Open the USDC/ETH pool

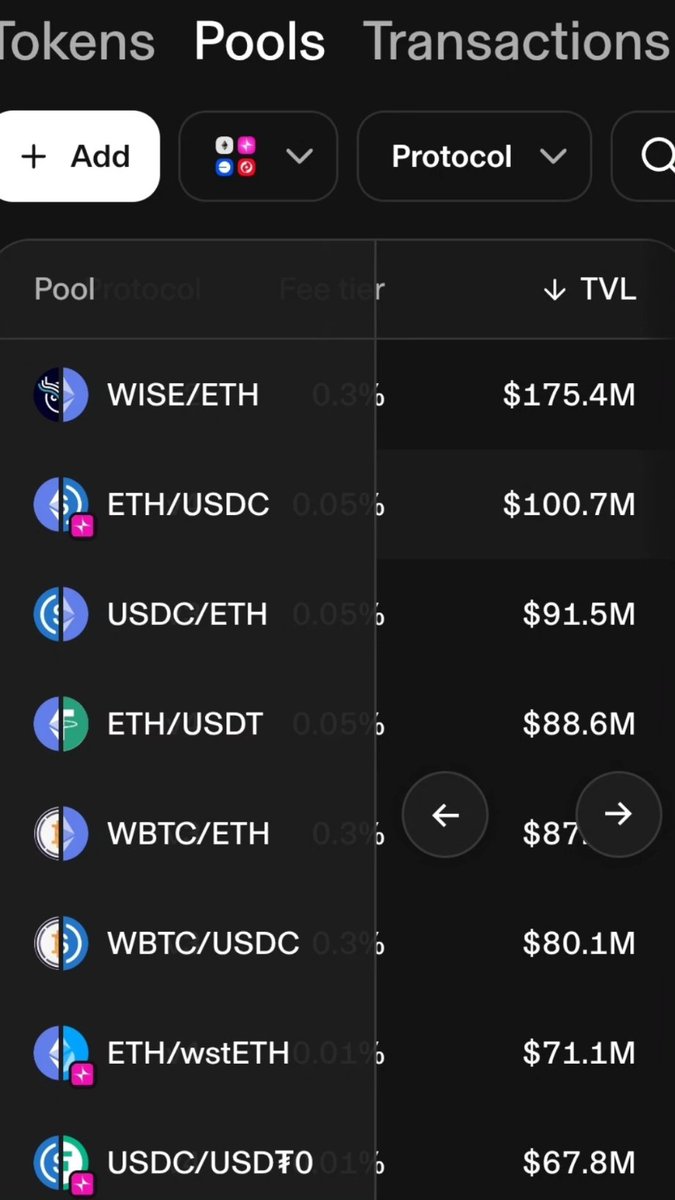(337, 614)
